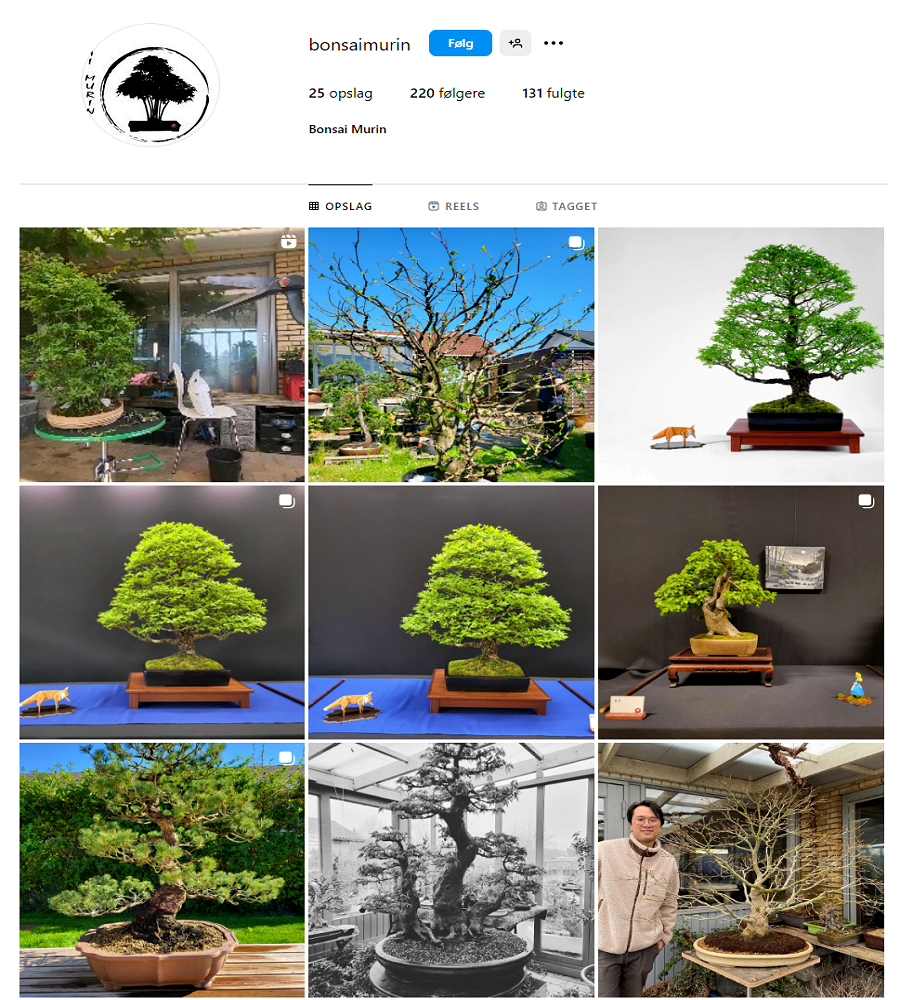Image resolution: width=900 pixels, height=1000 pixels.
Task: Open the carousel bonsai post on blue cloth
Action: [162, 612]
